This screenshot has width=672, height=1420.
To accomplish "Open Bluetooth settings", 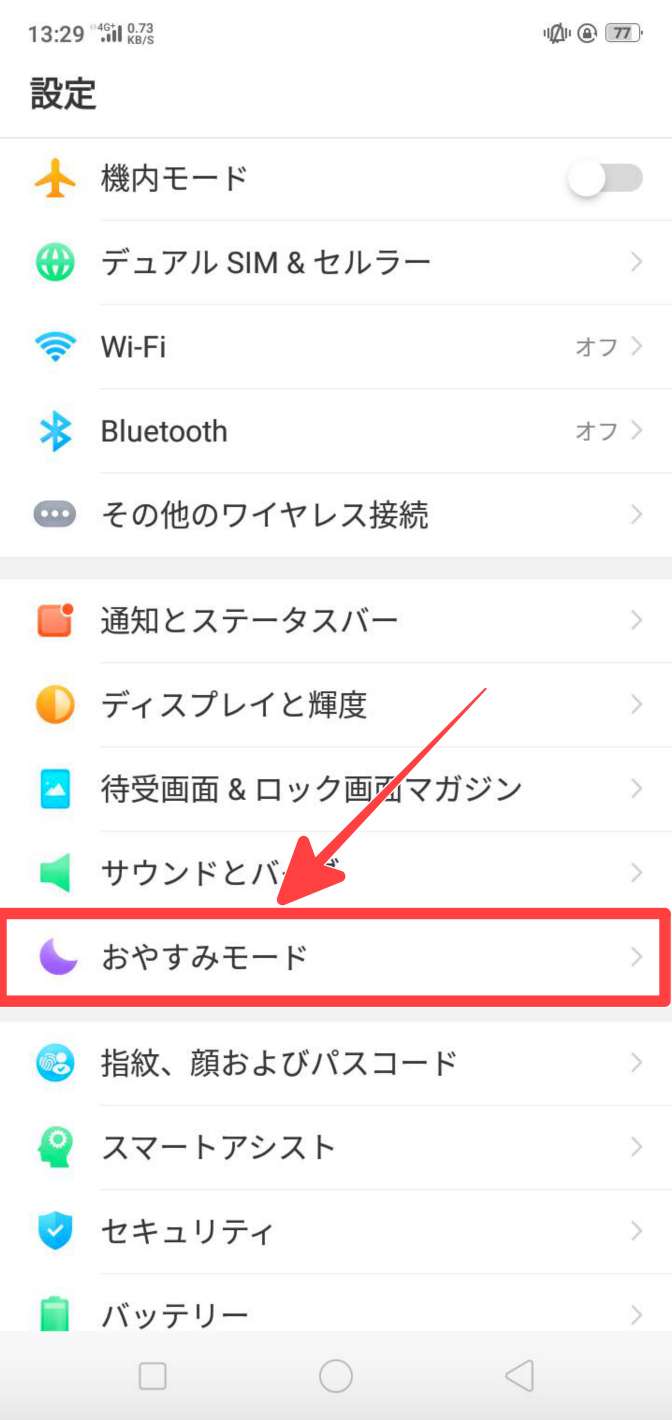I will tap(336, 431).
